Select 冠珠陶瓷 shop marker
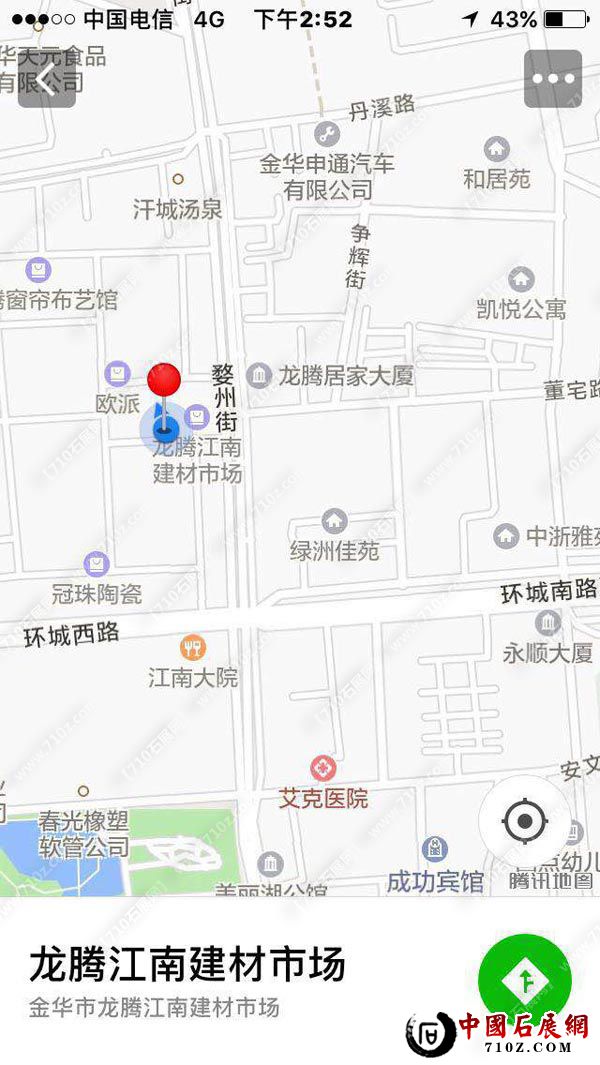This screenshot has height=1065, width=600. pyautogui.click(x=96, y=565)
